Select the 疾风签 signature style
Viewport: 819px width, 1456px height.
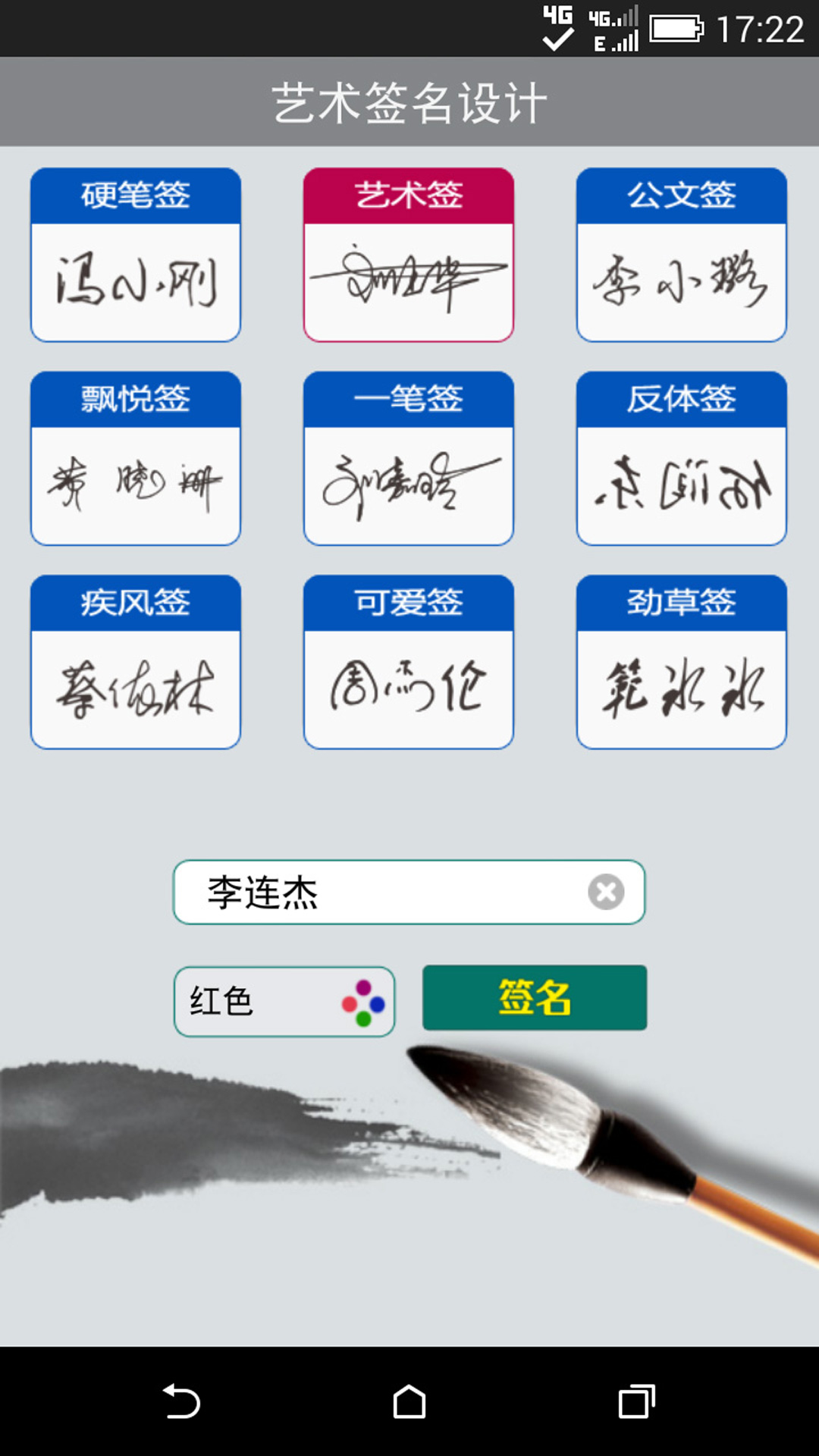(x=136, y=662)
